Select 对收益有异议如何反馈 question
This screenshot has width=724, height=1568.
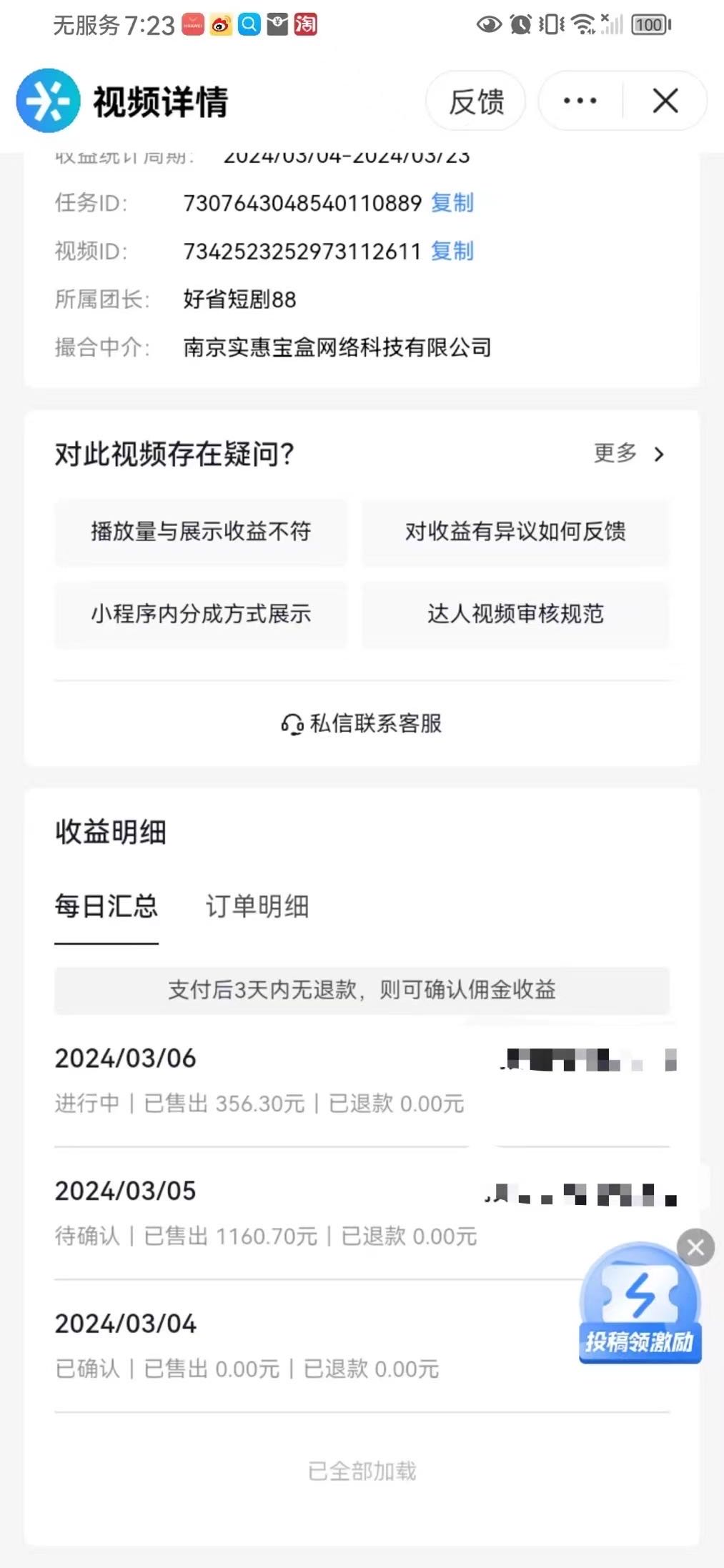[515, 532]
